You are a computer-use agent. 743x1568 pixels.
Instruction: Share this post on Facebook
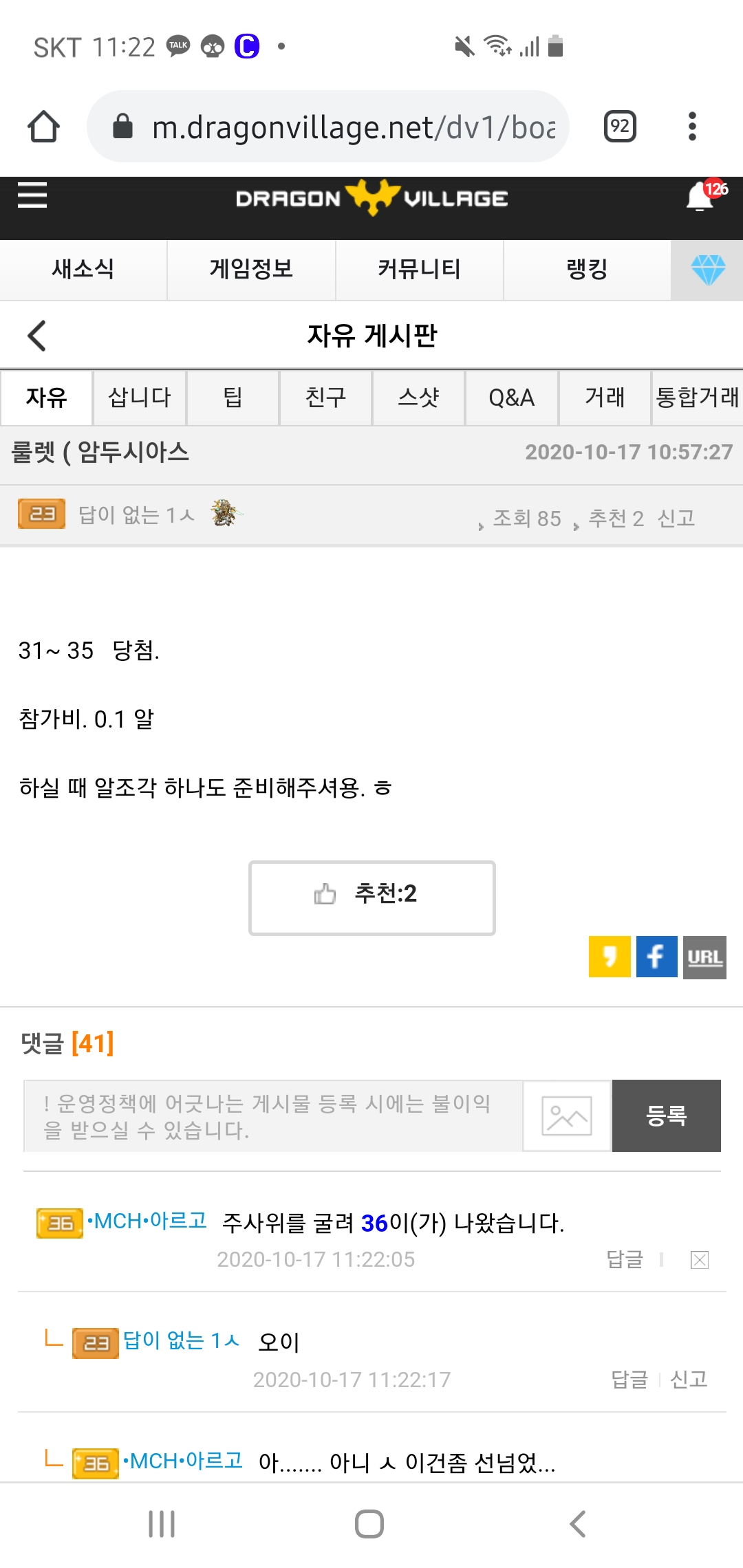656,957
